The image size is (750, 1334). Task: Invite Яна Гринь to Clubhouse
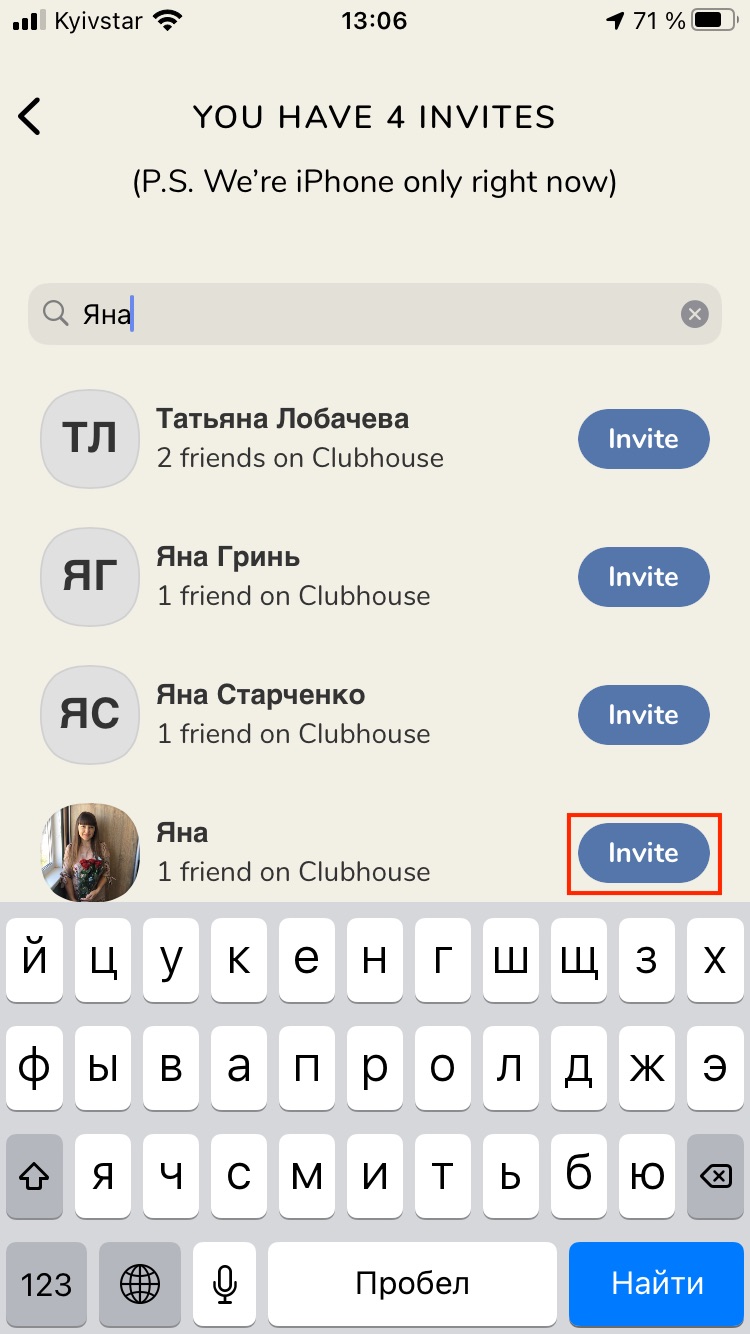(x=643, y=577)
